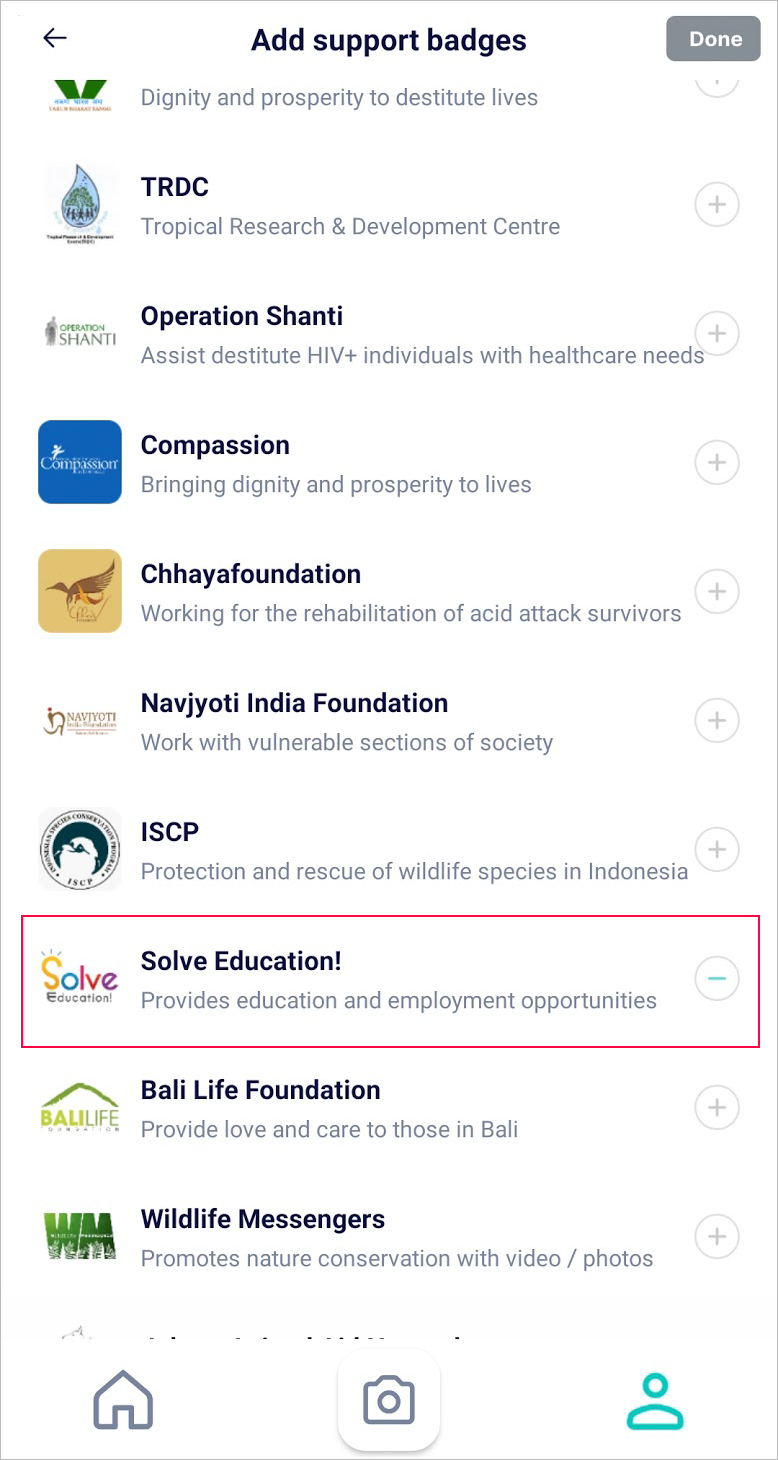Image resolution: width=778 pixels, height=1460 pixels.
Task: Add the Chhayafoundation badge
Action: [x=716, y=591]
